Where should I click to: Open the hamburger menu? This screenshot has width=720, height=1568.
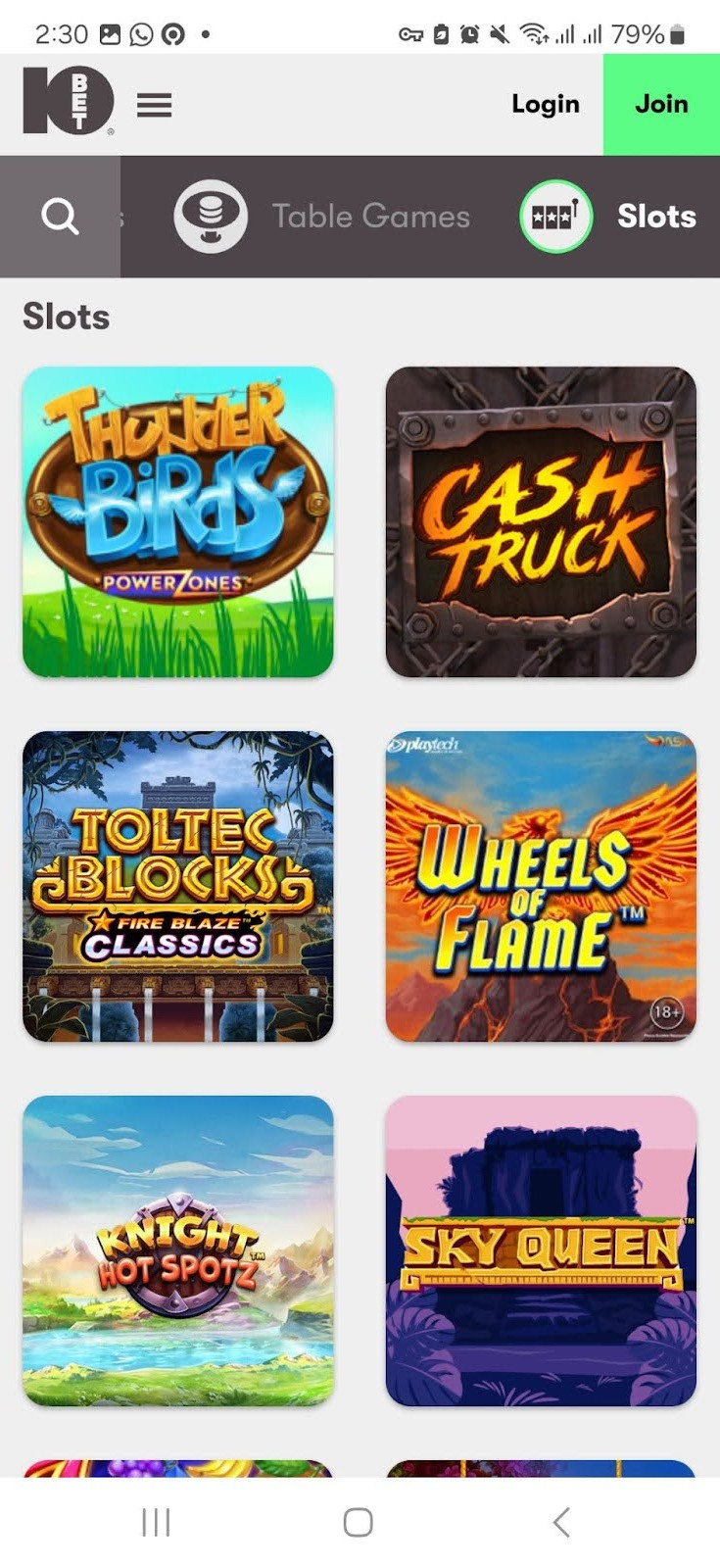click(x=154, y=105)
